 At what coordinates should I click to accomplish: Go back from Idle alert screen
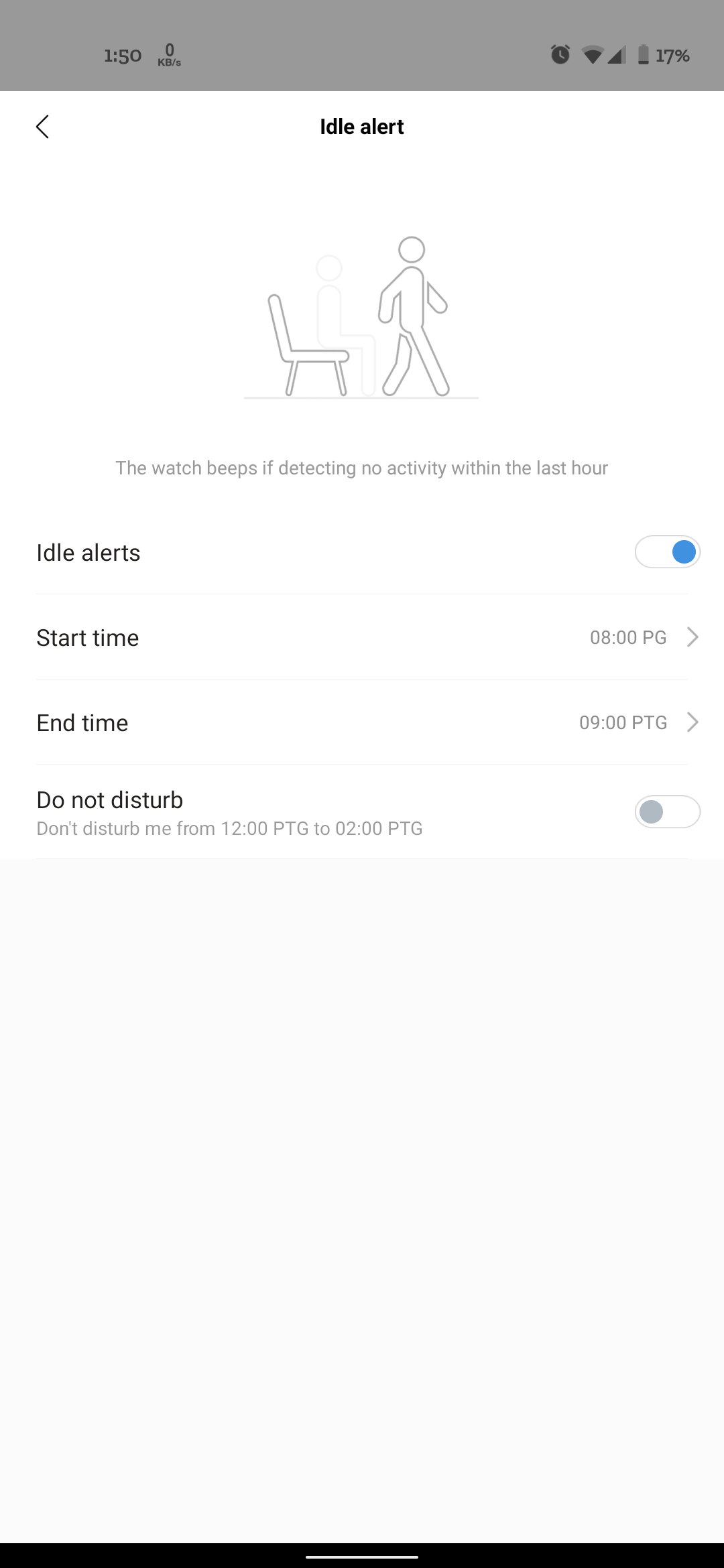coord(43,127)
